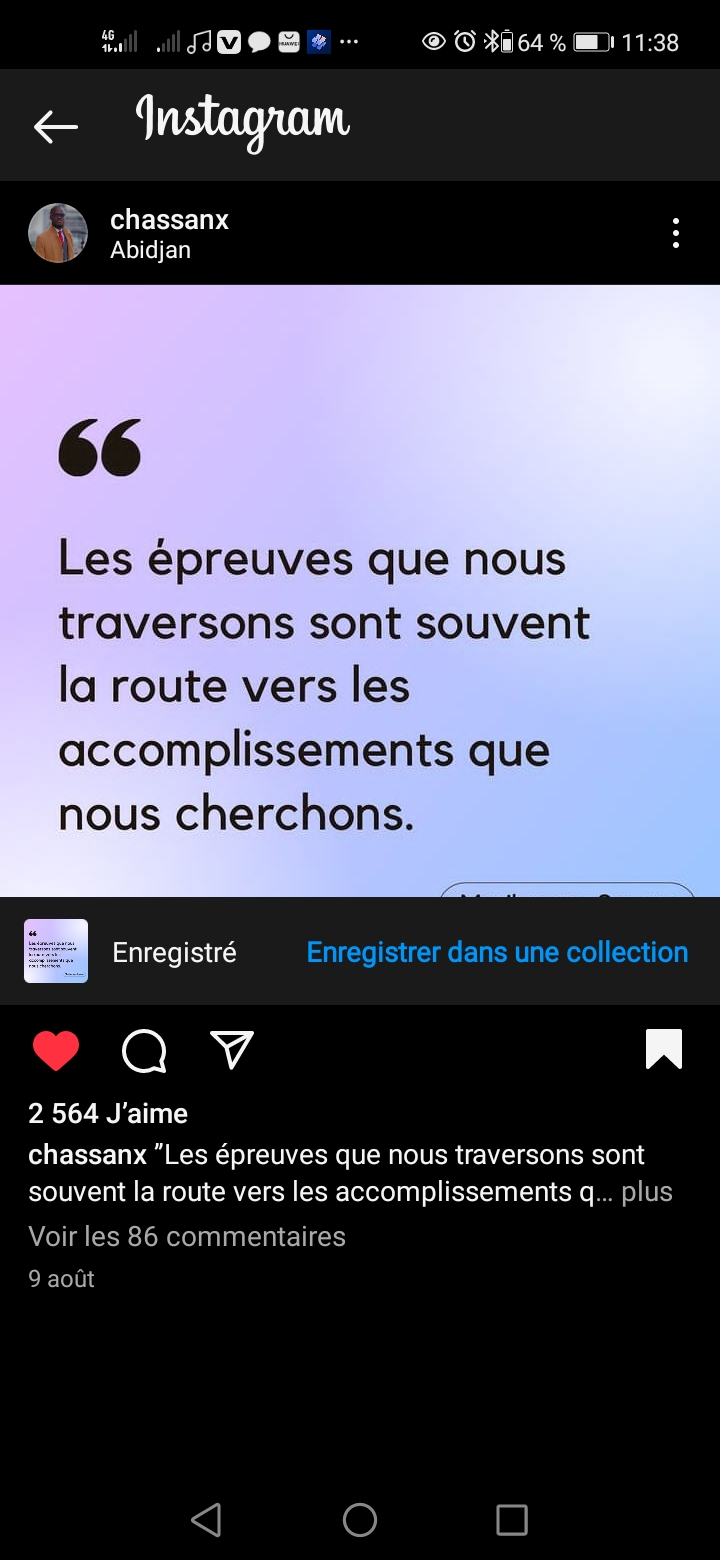Viewport: 720px width, 1560px height.
Task: Go back using the top arrow
Action: coord(55,126)
